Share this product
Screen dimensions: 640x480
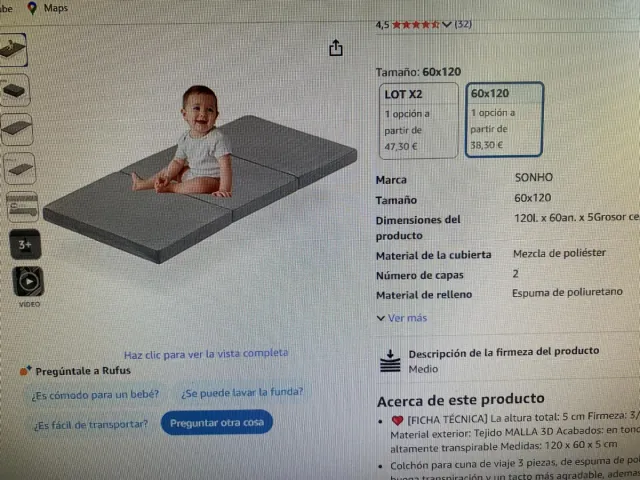coord(336,48)
